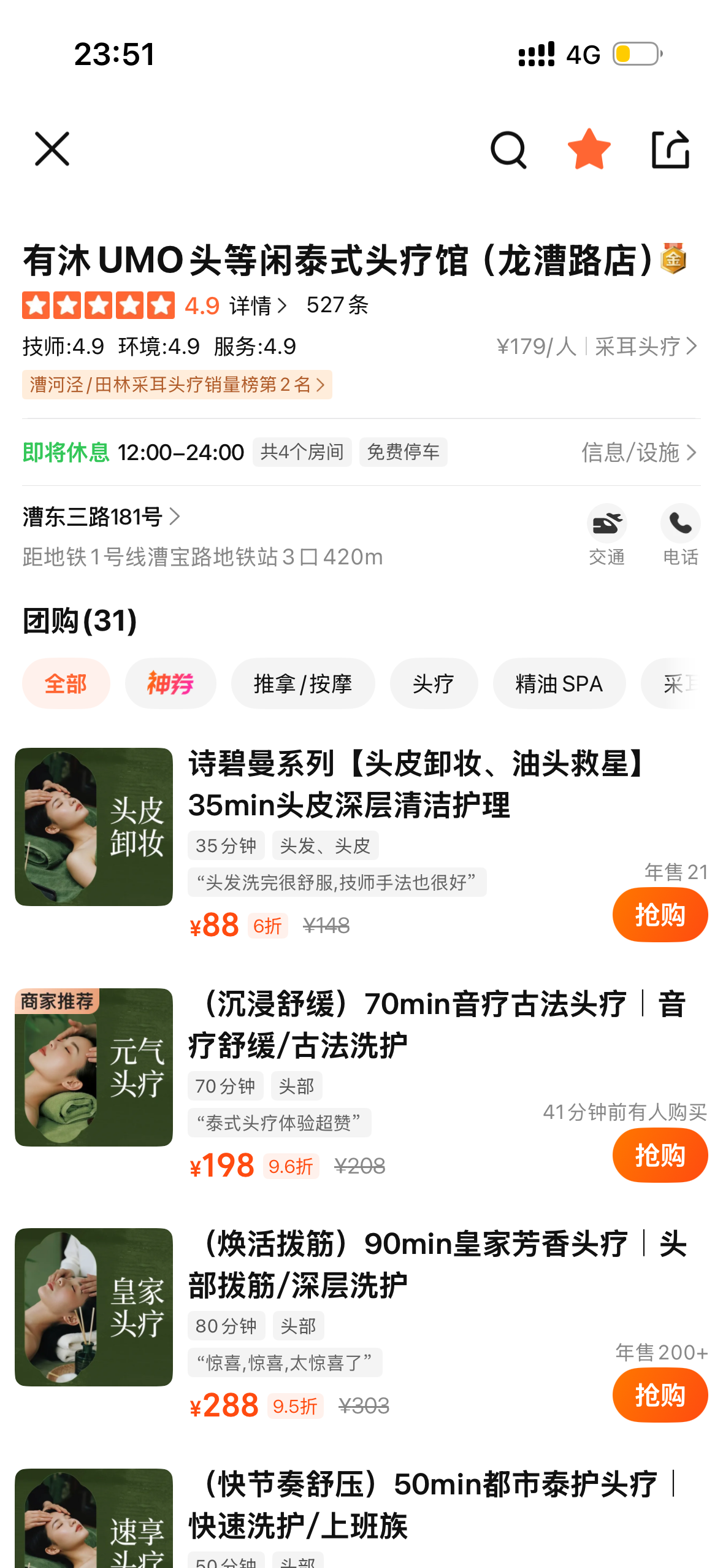Open the 漕河泾/田林采耳头疗销量榜 ranking banner
Image resolution: width=723 pixels, height=1568 pixels.
[177, 385]
